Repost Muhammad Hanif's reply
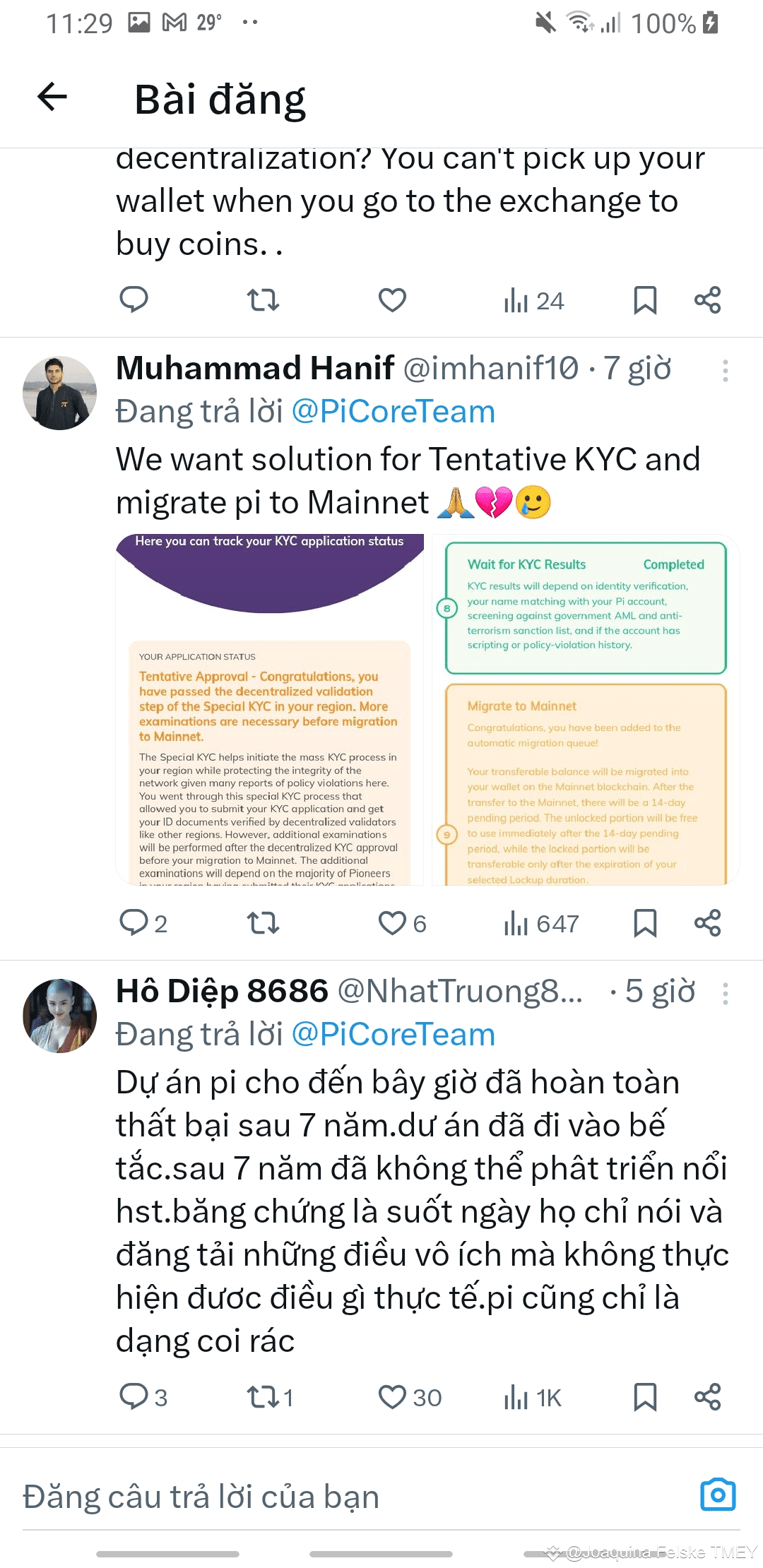The width and height of the screenshot is (763, 1568). 263,923
